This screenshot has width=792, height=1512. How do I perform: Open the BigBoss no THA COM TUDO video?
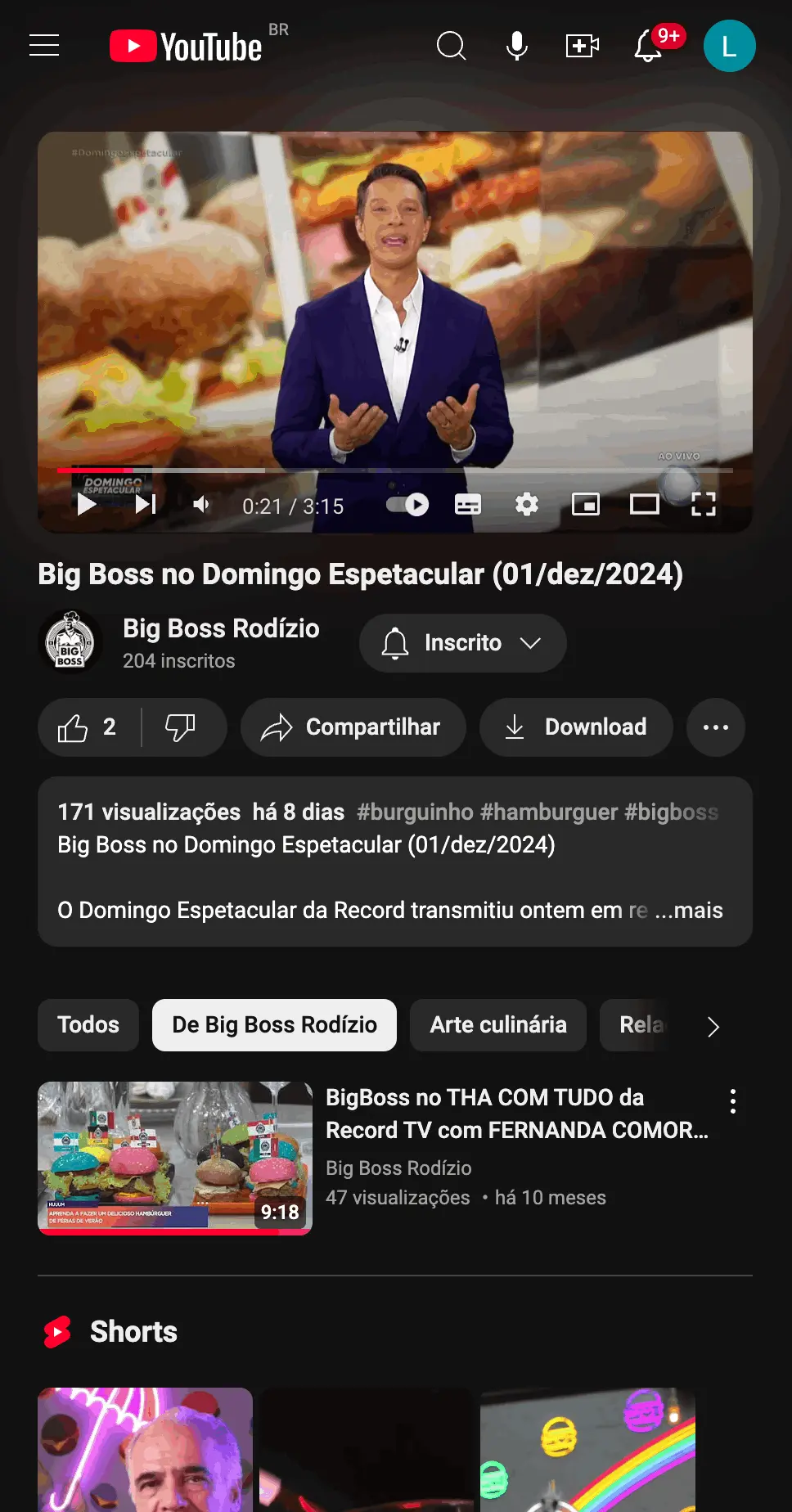pyautogui.click(x=516, y=1114)
